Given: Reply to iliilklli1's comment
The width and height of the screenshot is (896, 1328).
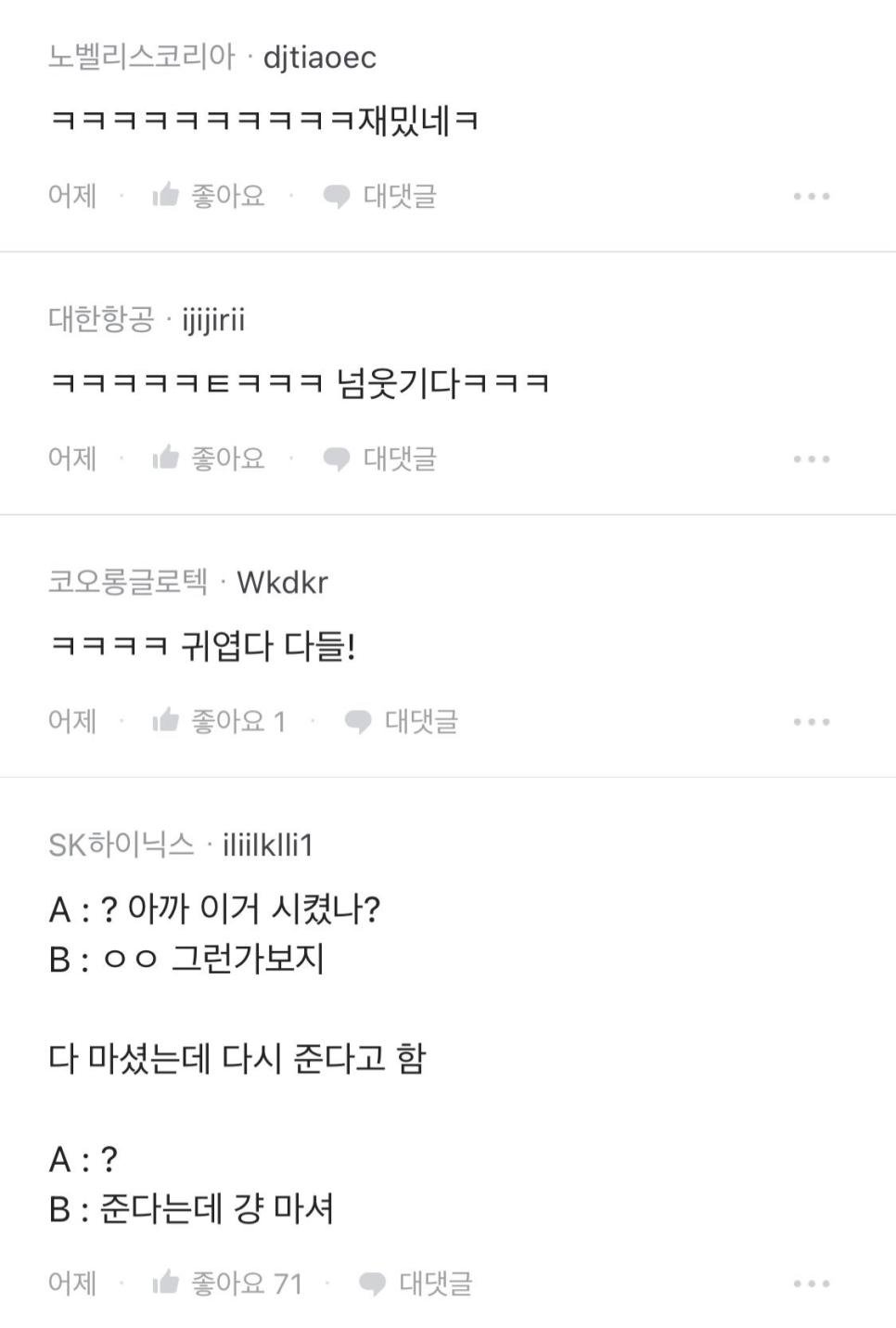Looking at the screenshot, I should 416,1283.
